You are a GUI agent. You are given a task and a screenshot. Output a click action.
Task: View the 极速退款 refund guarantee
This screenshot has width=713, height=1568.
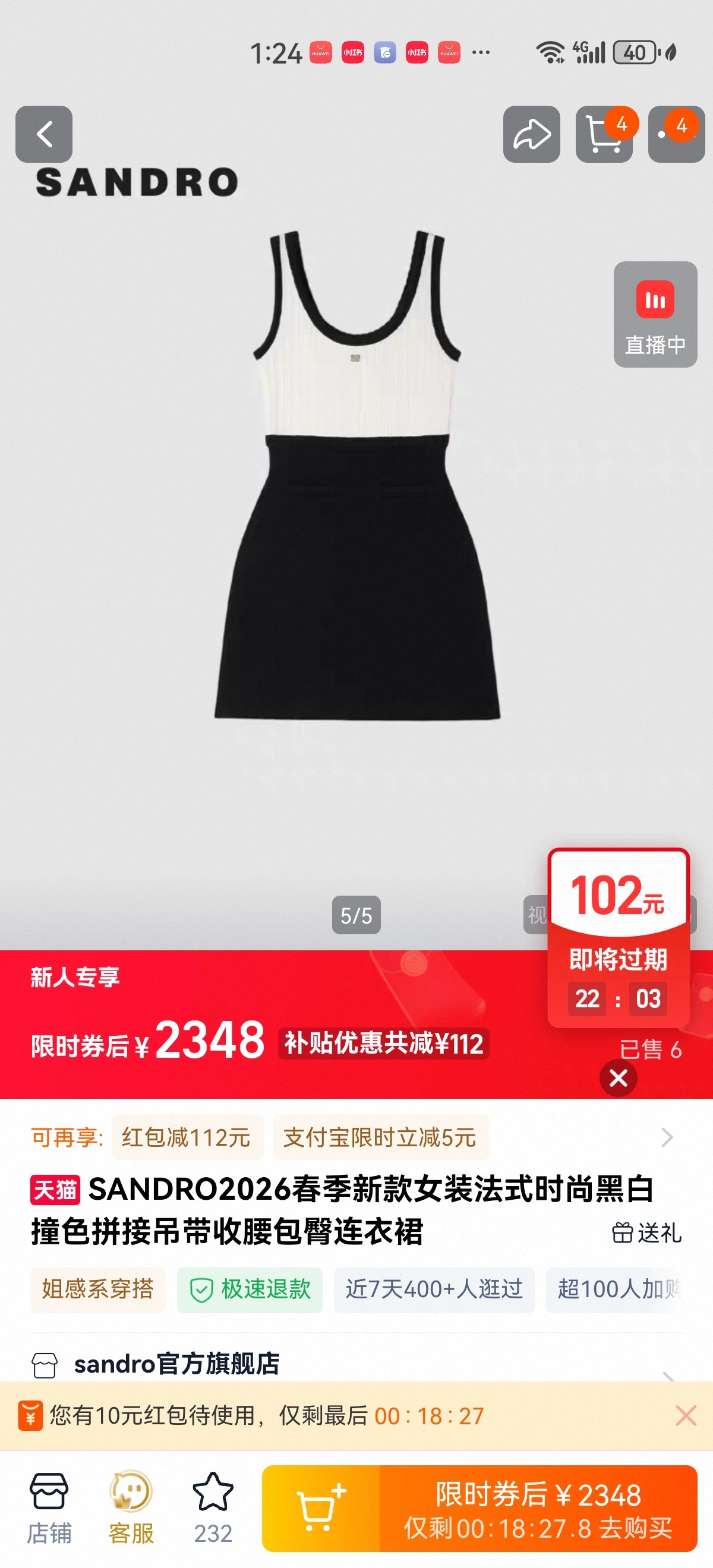pos(250,1289)
